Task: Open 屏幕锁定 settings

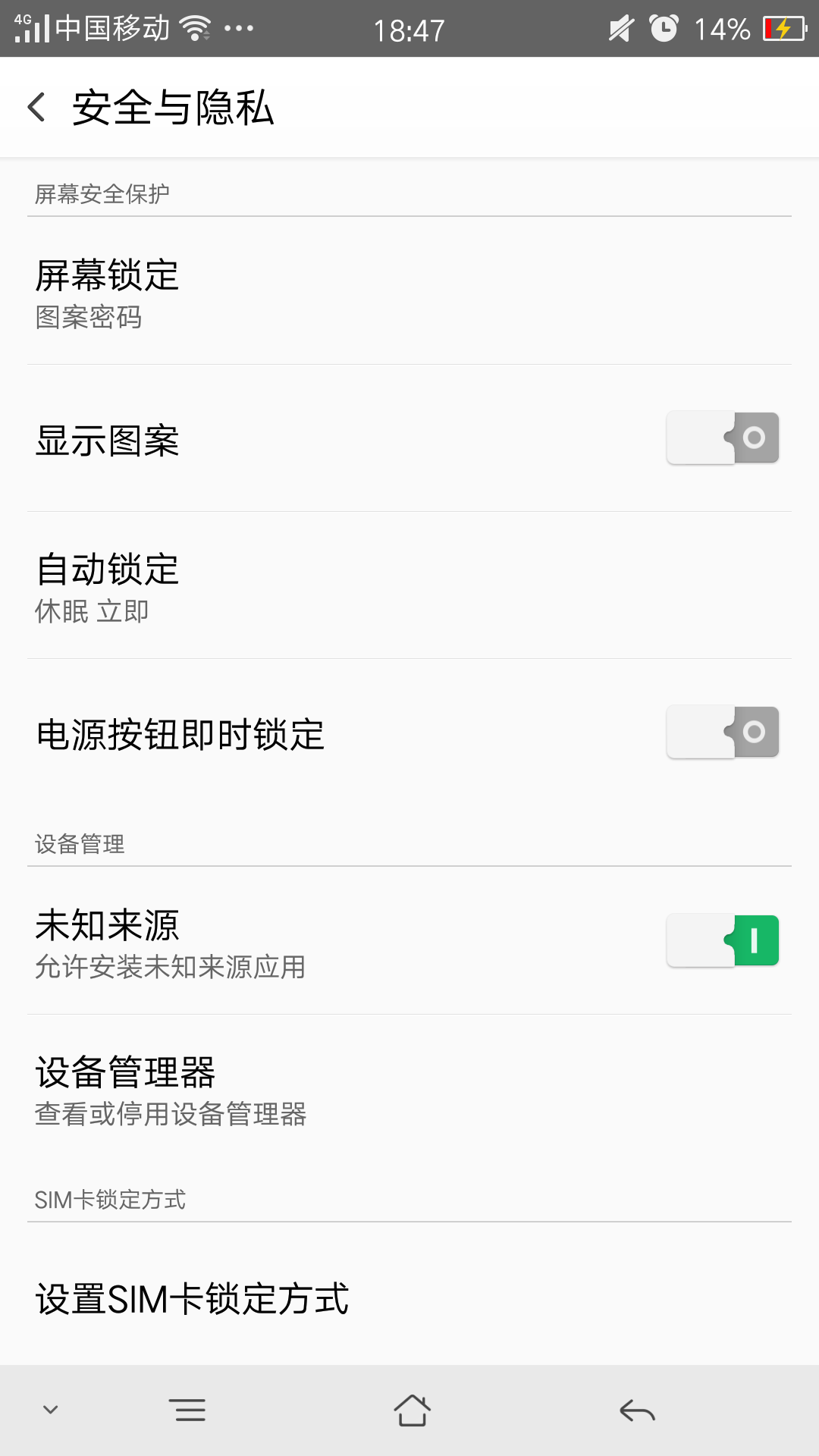Action: coord(409,292)
